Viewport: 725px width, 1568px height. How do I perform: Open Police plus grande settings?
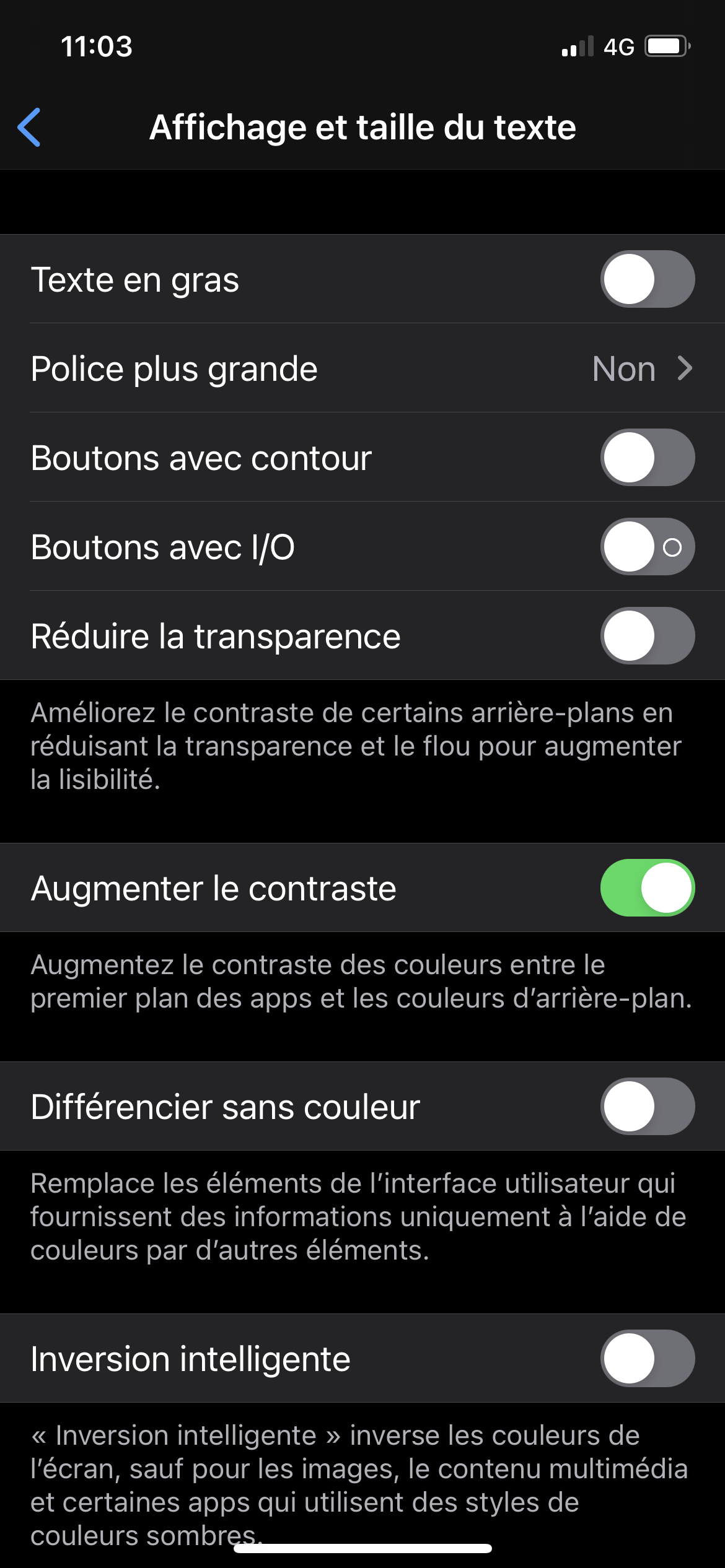click(362, 368)
